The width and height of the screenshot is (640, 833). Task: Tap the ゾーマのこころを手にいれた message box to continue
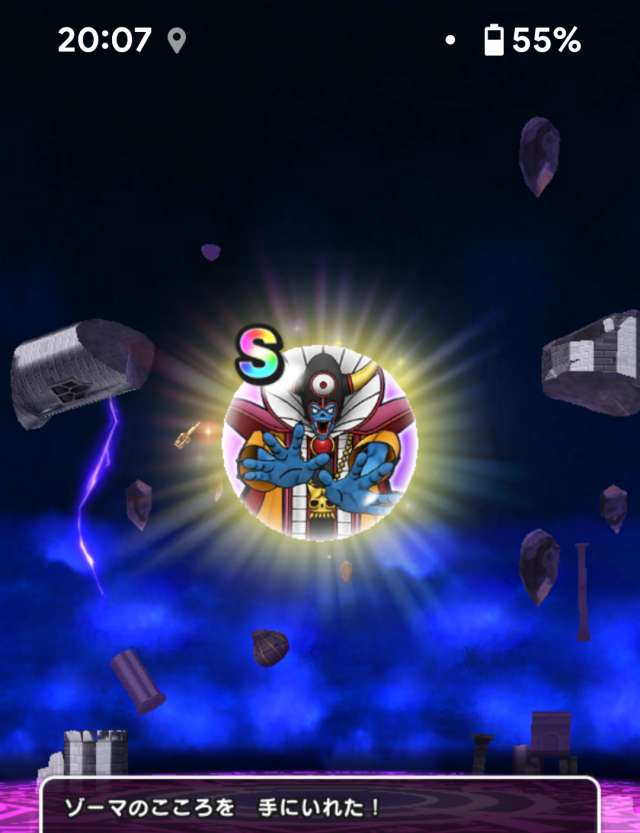coord(320,806)
